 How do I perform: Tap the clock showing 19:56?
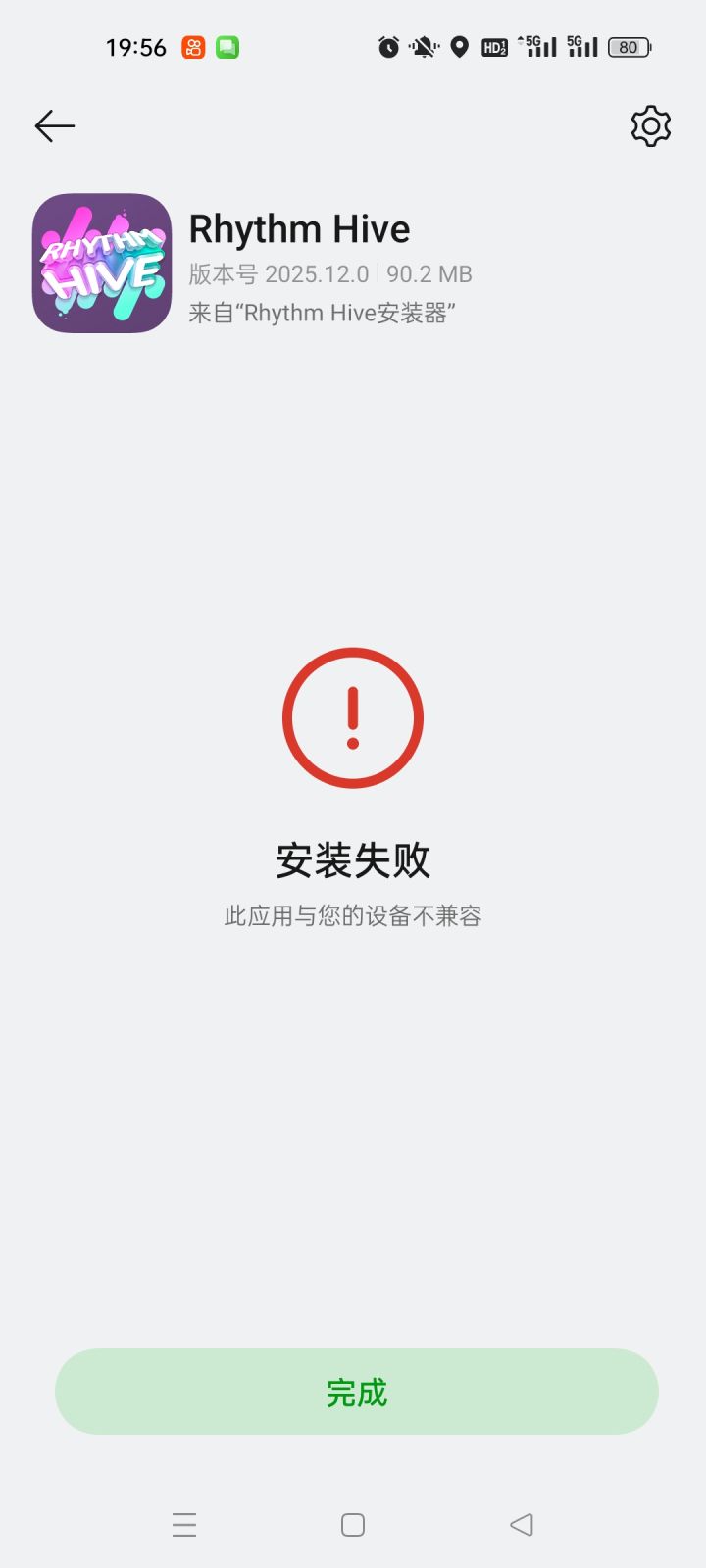(x=135, y=48)
